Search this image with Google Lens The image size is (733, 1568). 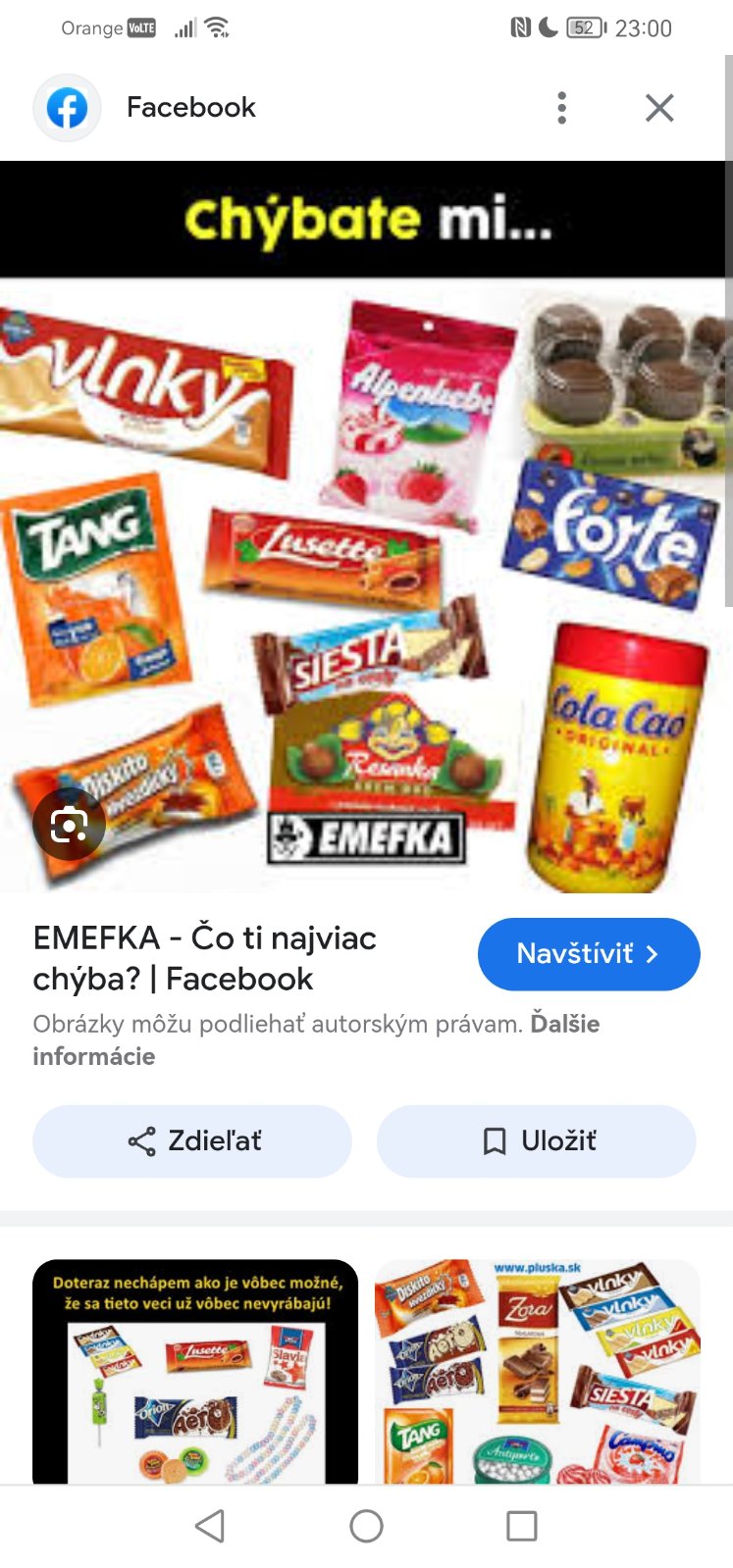click(69, 826)
